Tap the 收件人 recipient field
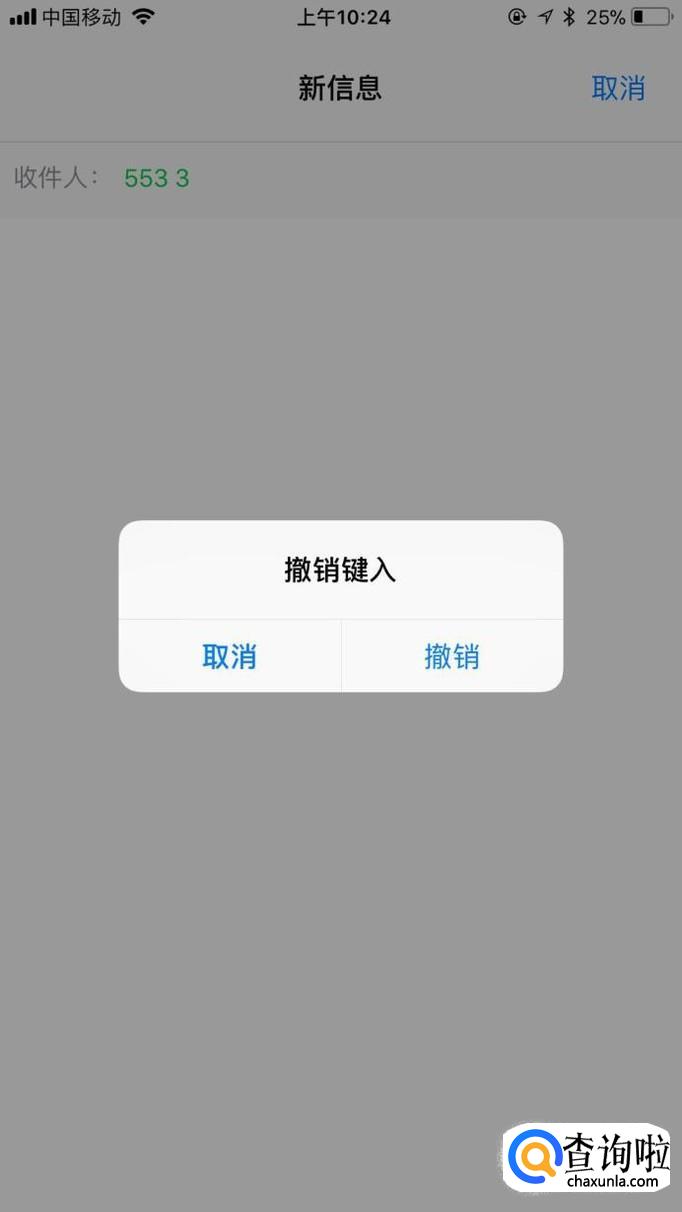682x1212 pixels. (341, 179)
